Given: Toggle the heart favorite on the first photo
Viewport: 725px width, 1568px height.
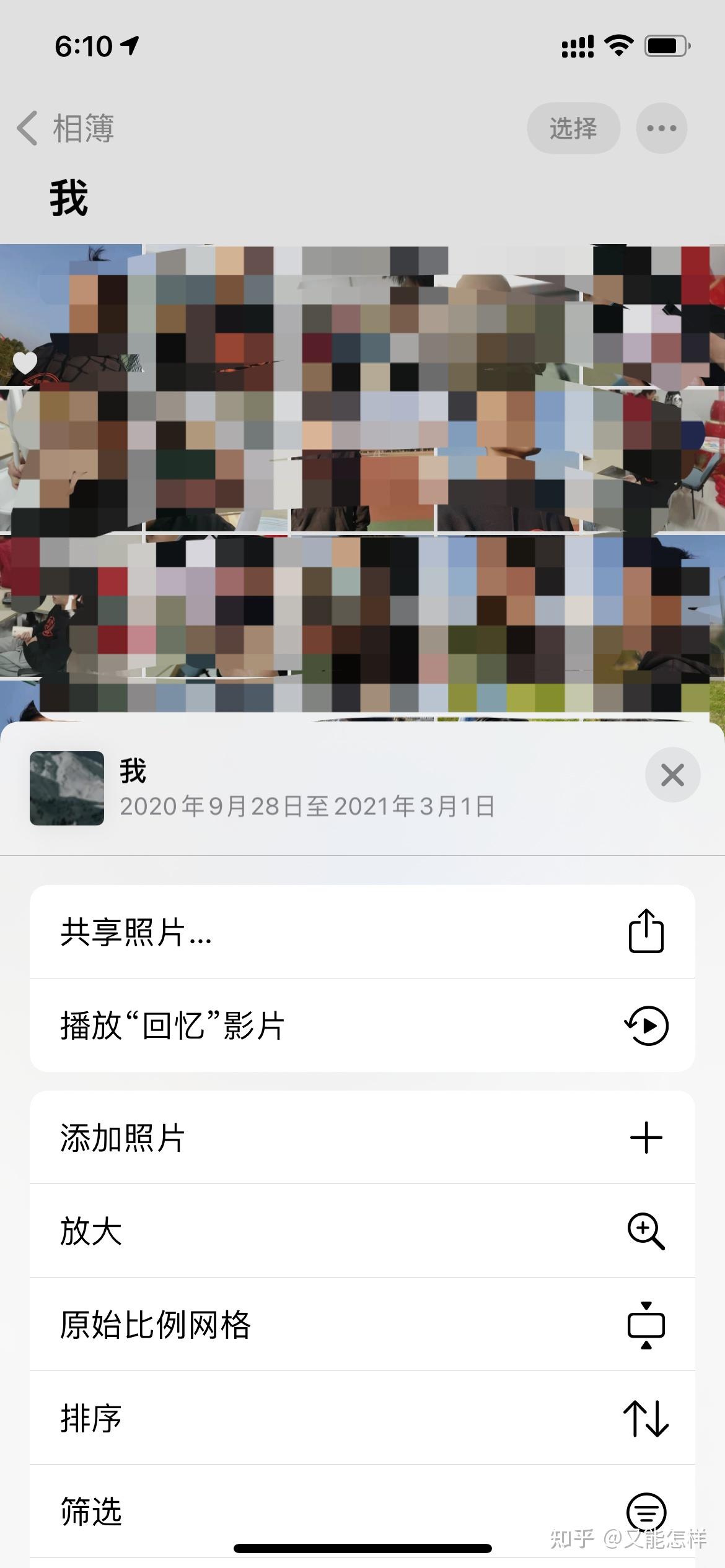Looking at the screenshot, I should pyautogui.click(x=26, y=363).
